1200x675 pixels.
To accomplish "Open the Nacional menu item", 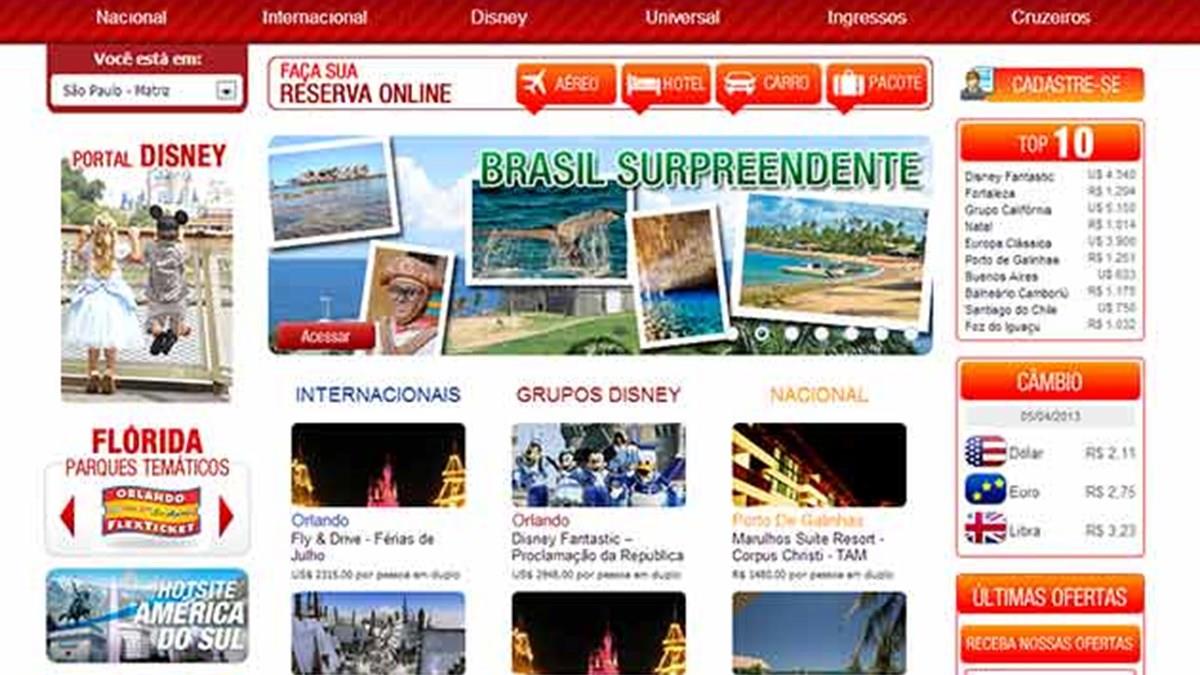I will coord(131,17).
